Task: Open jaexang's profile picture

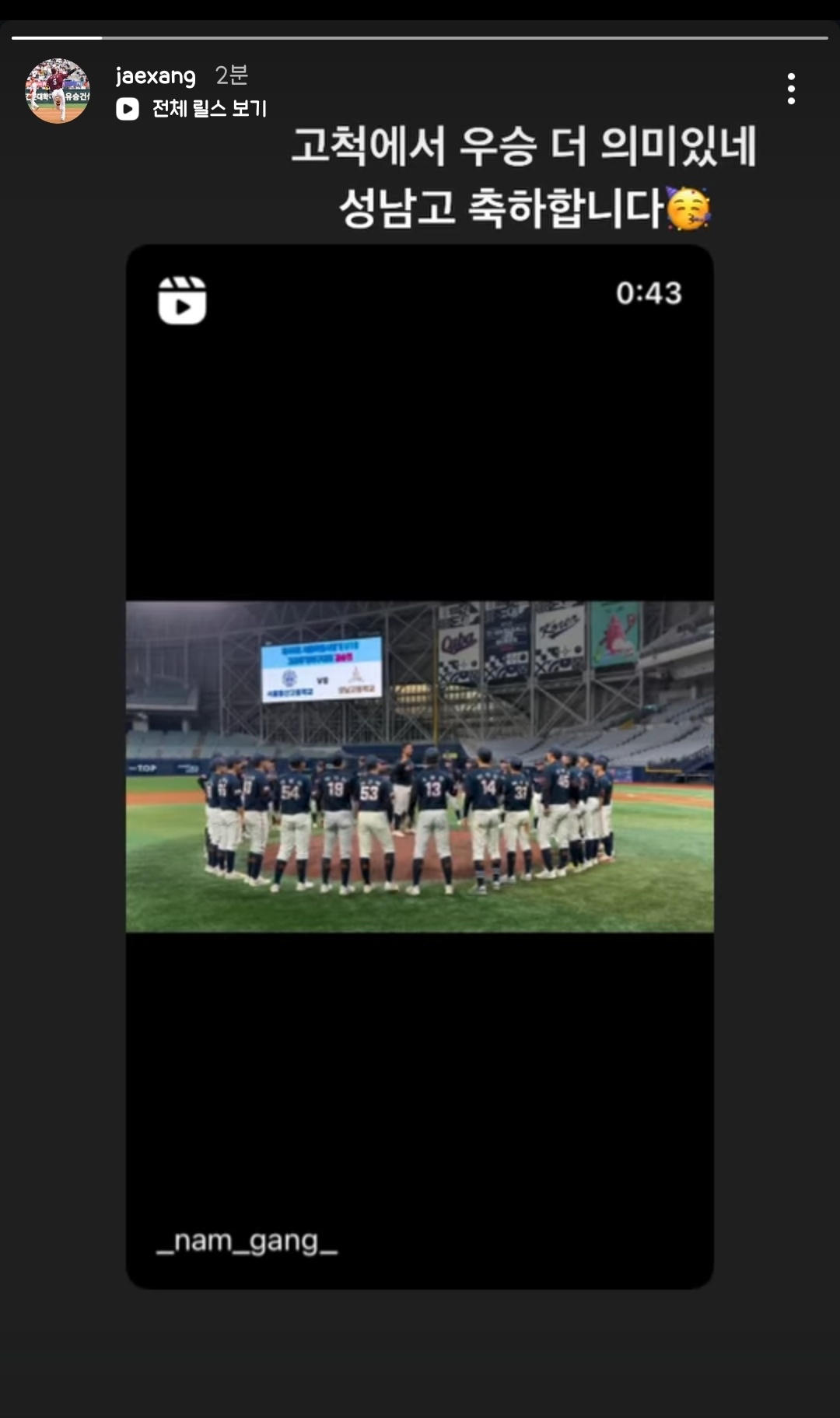Action: 58,91
